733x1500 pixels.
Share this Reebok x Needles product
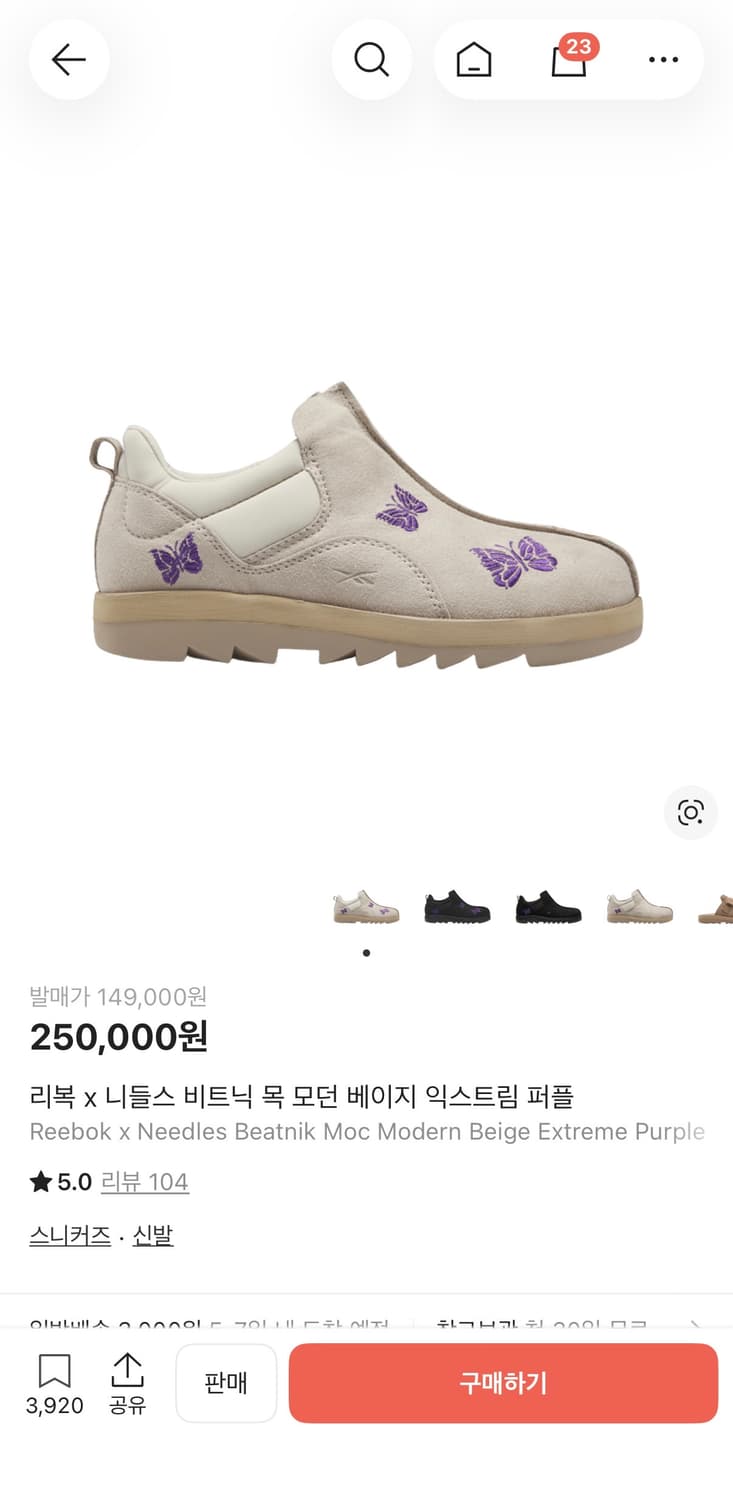click(x=127, y=1383)
